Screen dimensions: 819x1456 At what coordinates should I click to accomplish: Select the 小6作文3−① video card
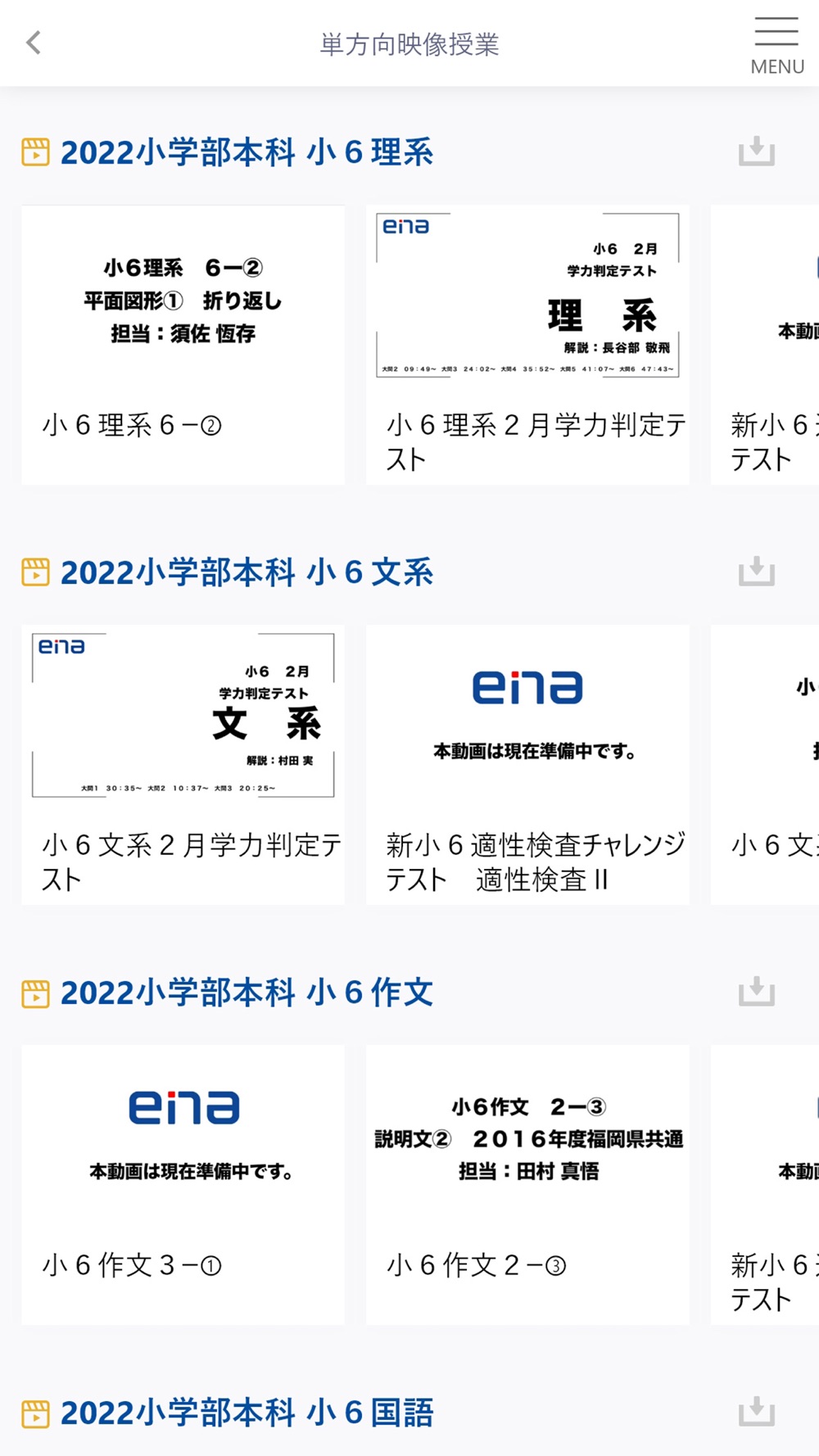(x=183, y=1185)
